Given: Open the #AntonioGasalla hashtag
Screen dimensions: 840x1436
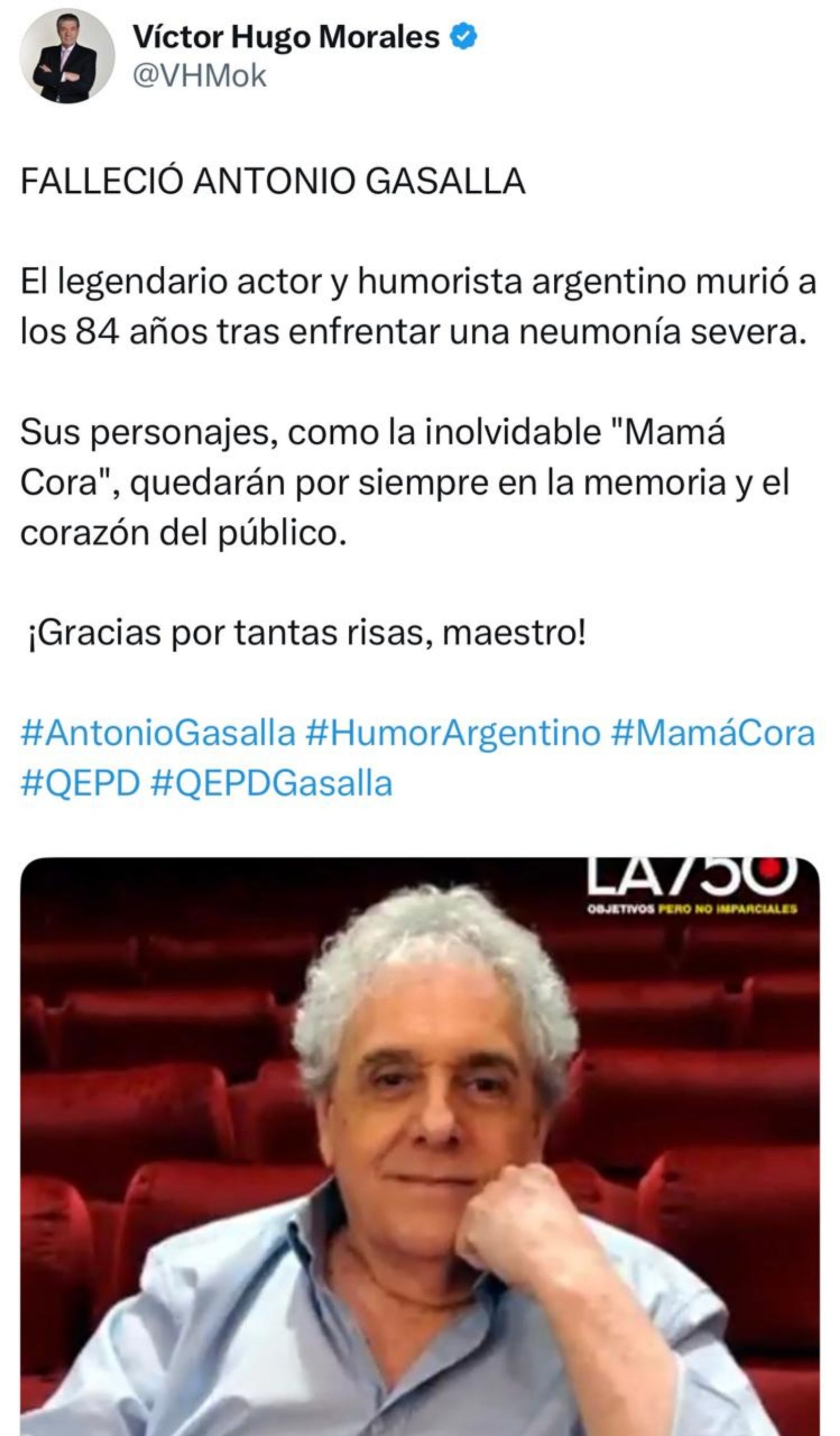Looking at the screenshot, I should click(157, 733).
